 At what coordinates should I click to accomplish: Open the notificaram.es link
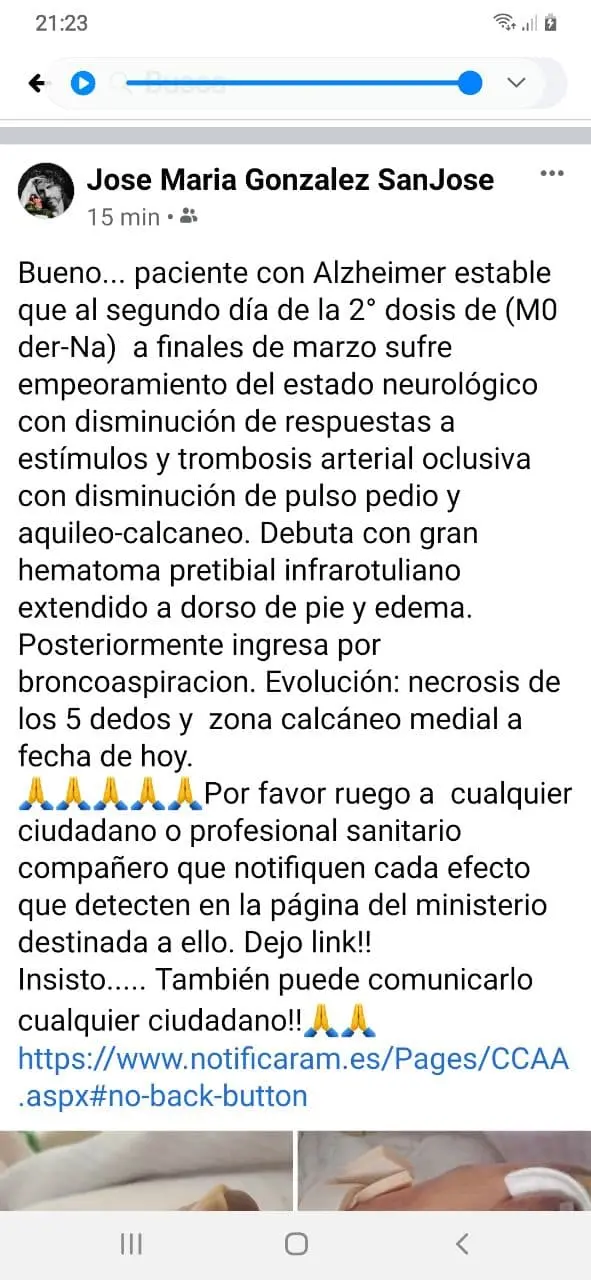point(293,1076)
